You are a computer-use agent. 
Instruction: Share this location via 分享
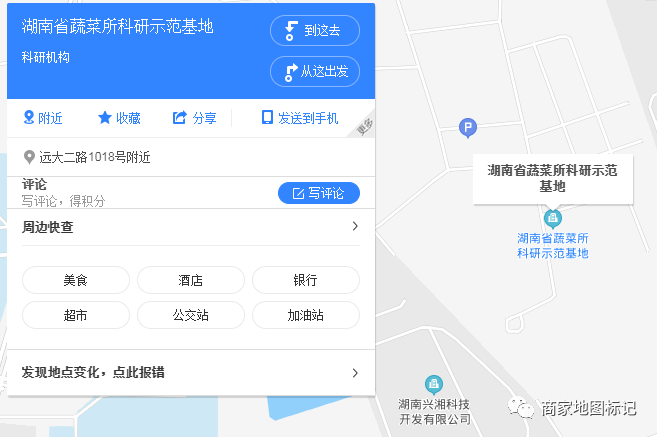[194, 118]
